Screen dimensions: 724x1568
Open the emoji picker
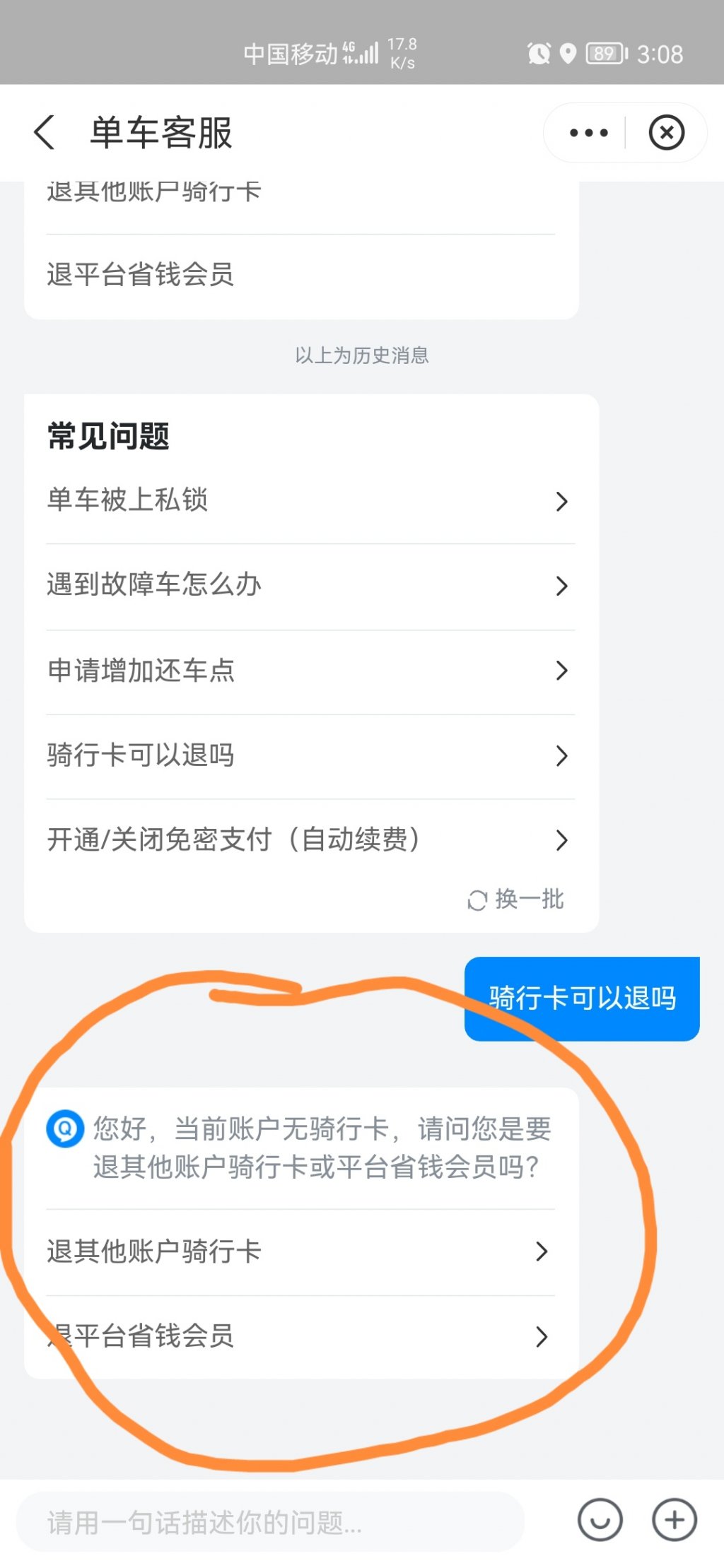pyautogui.click(x=600, y=1520)
